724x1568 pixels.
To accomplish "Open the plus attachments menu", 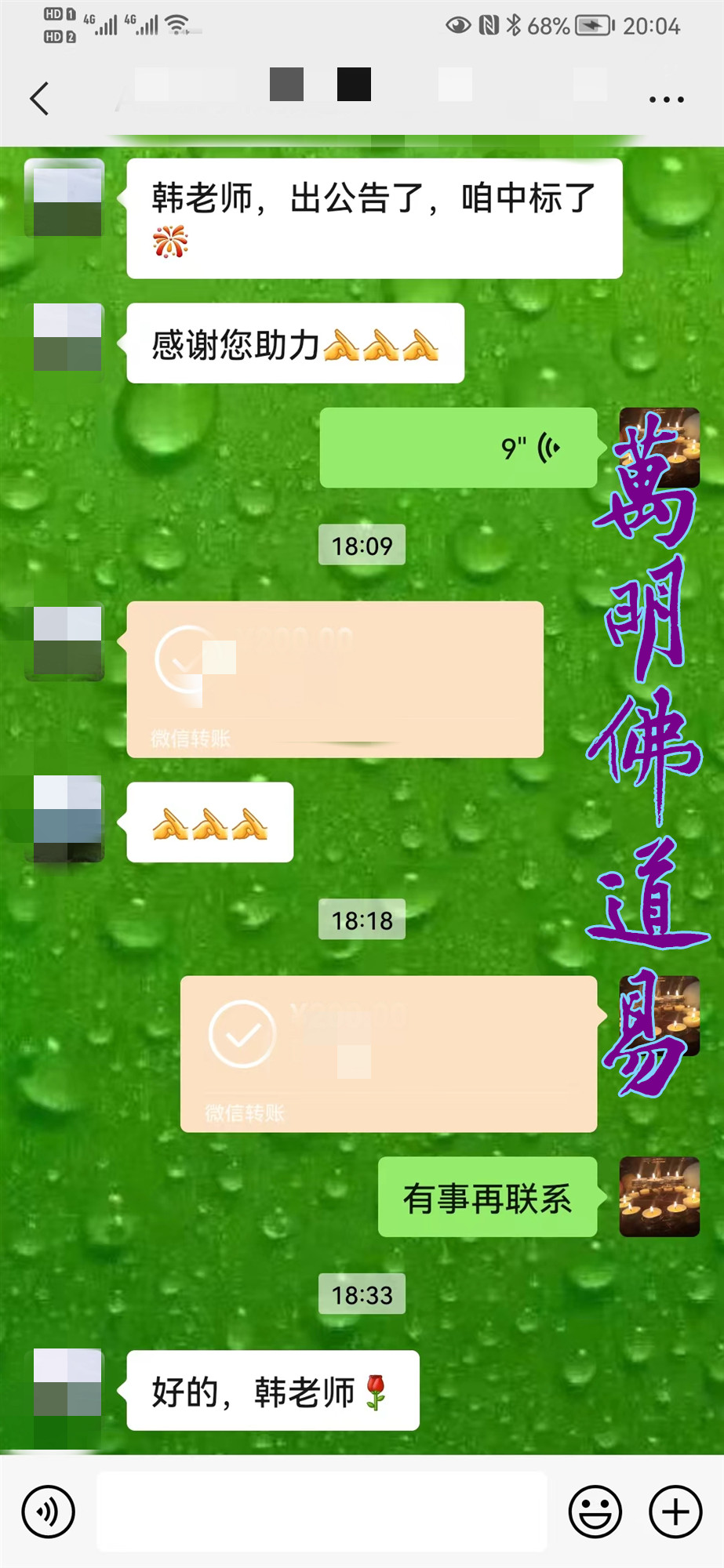I will tap(675, 1511).
